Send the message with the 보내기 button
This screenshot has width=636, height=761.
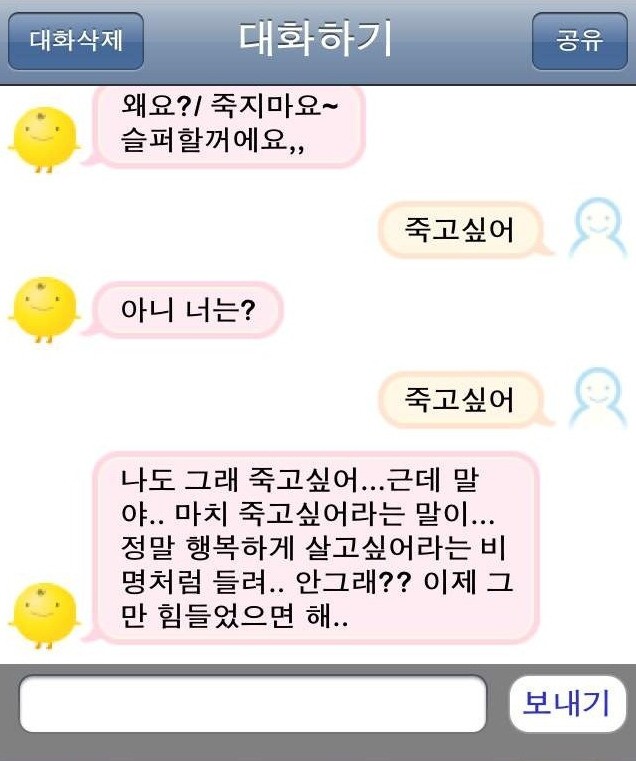pos(567,703)
